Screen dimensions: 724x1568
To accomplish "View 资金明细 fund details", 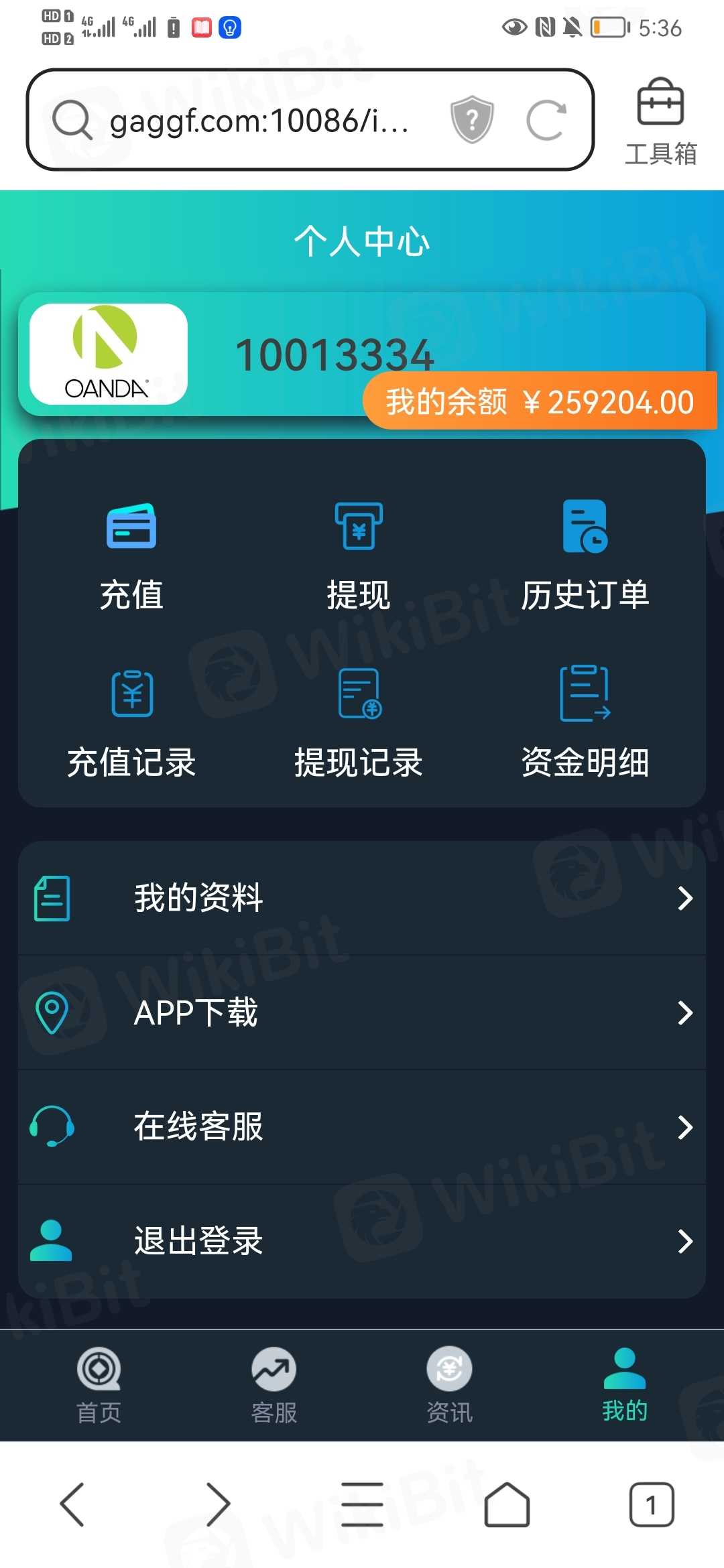I will (585, 722).
